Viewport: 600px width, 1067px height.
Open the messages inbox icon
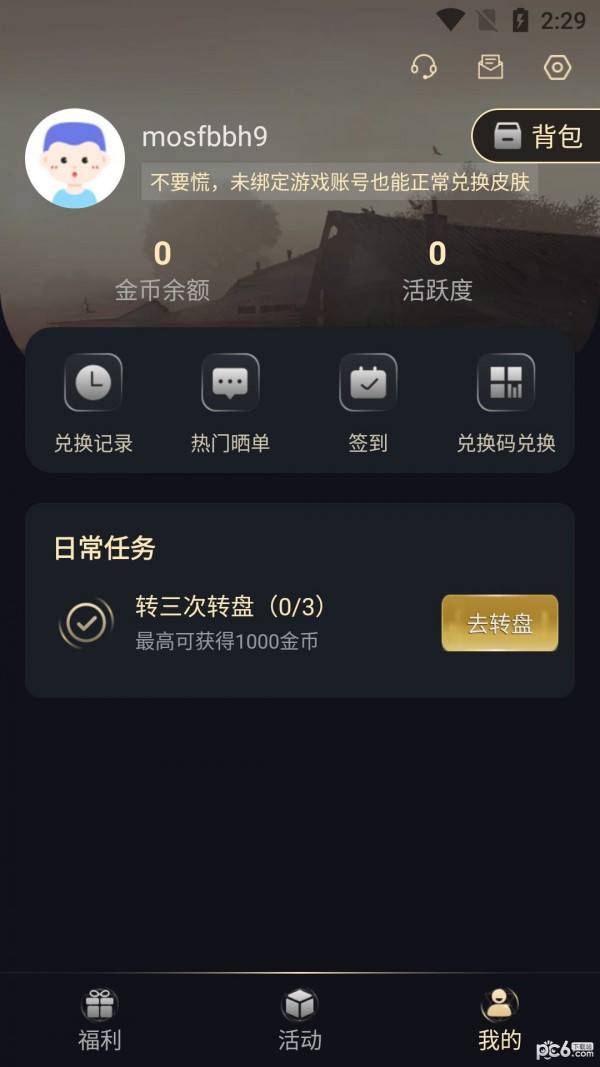click(x=490, y=67)
